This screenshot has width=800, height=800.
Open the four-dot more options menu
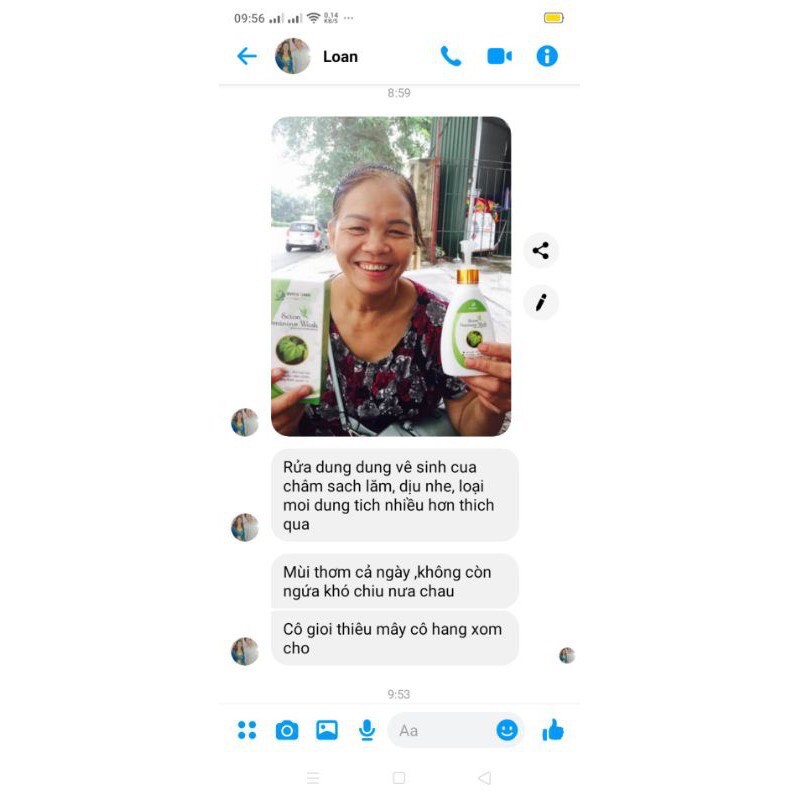(x=247, y=730)
